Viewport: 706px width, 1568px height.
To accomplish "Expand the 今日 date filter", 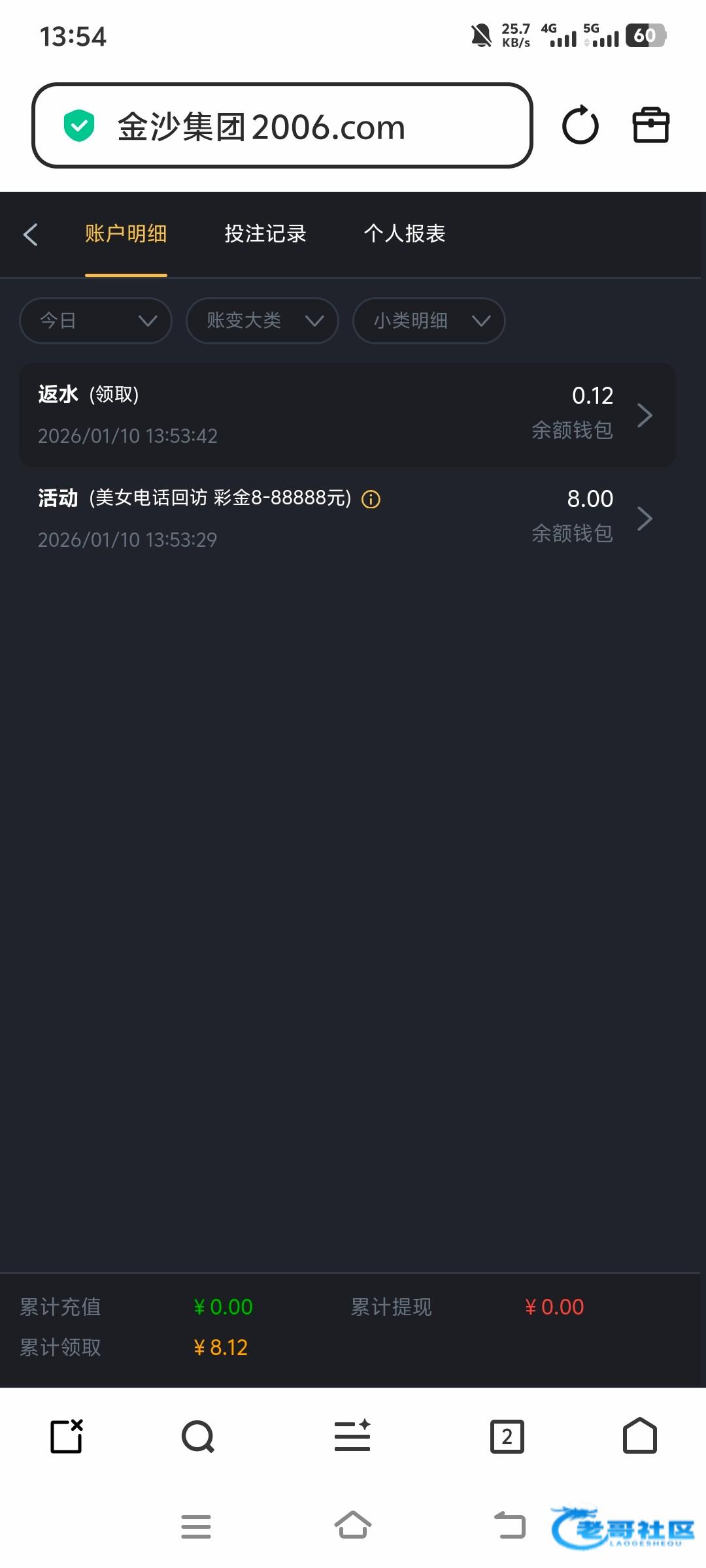I will tap(96, 321).
